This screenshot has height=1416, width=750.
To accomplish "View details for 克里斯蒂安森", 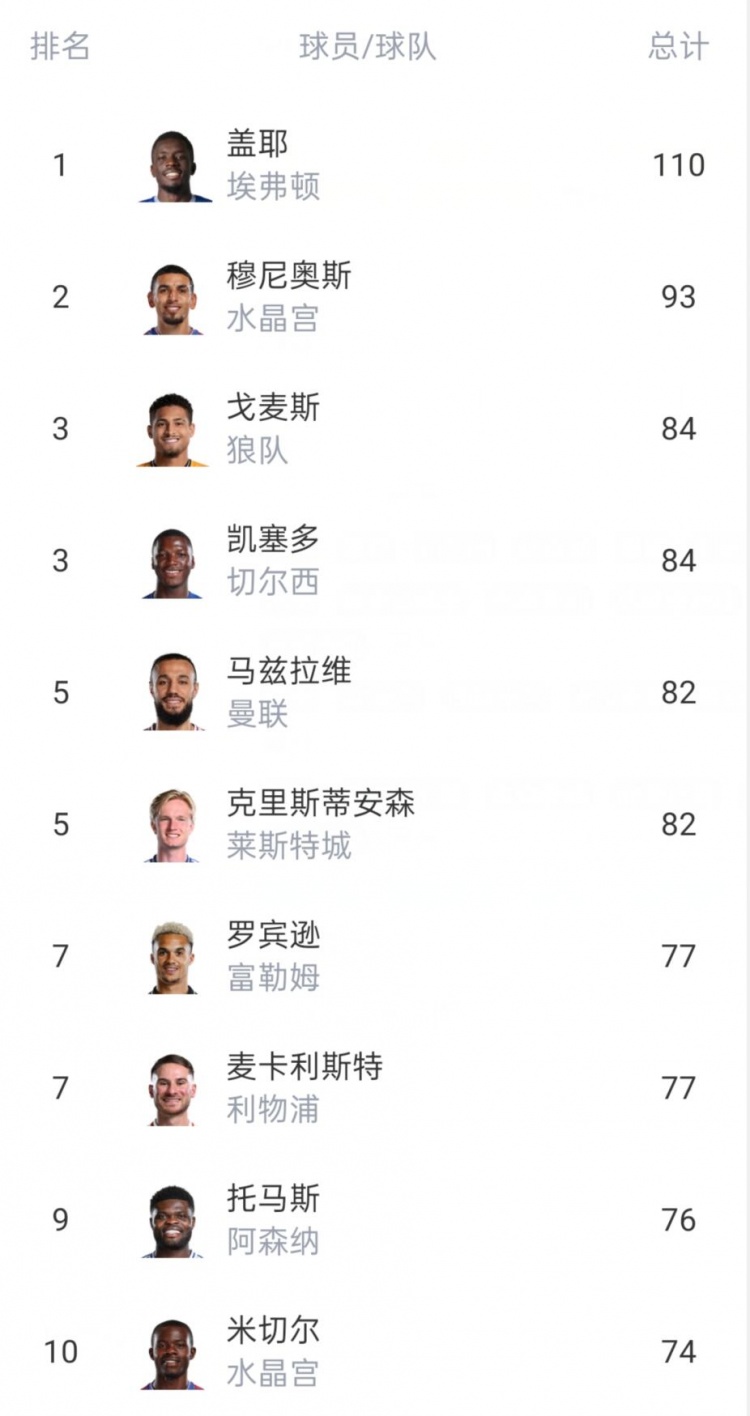I will coord(320,805).
